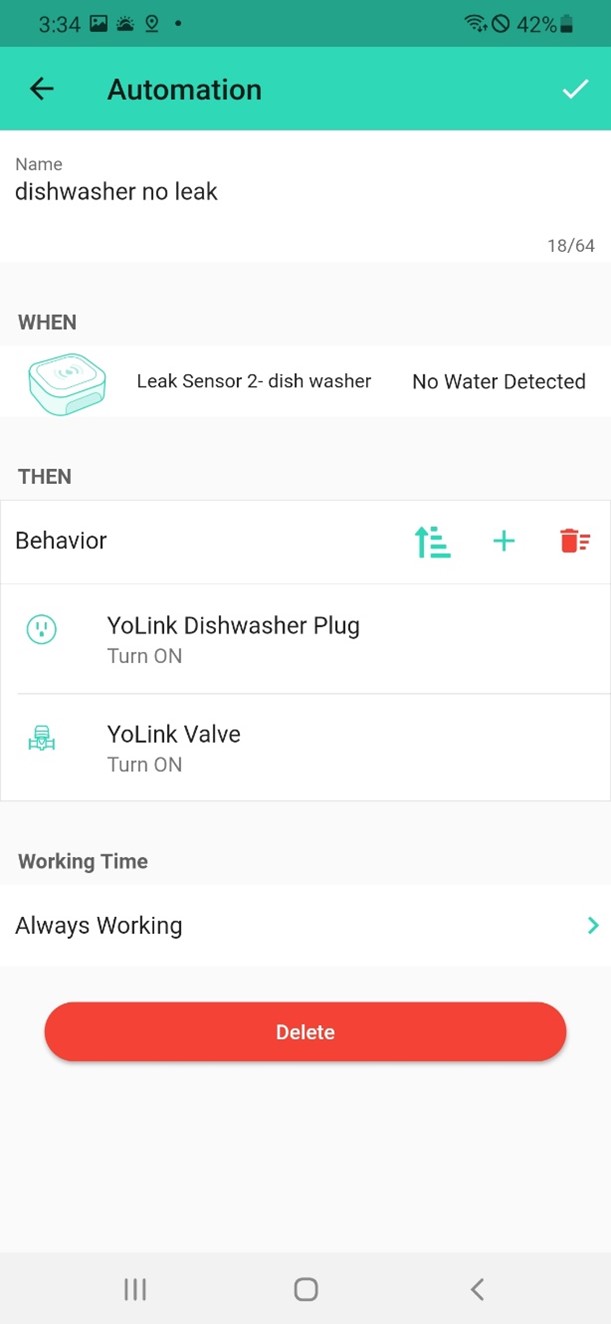The width and height of the screenshot is (611, 1324).
Task: Add a new behavior
Action: coord(504,541)
